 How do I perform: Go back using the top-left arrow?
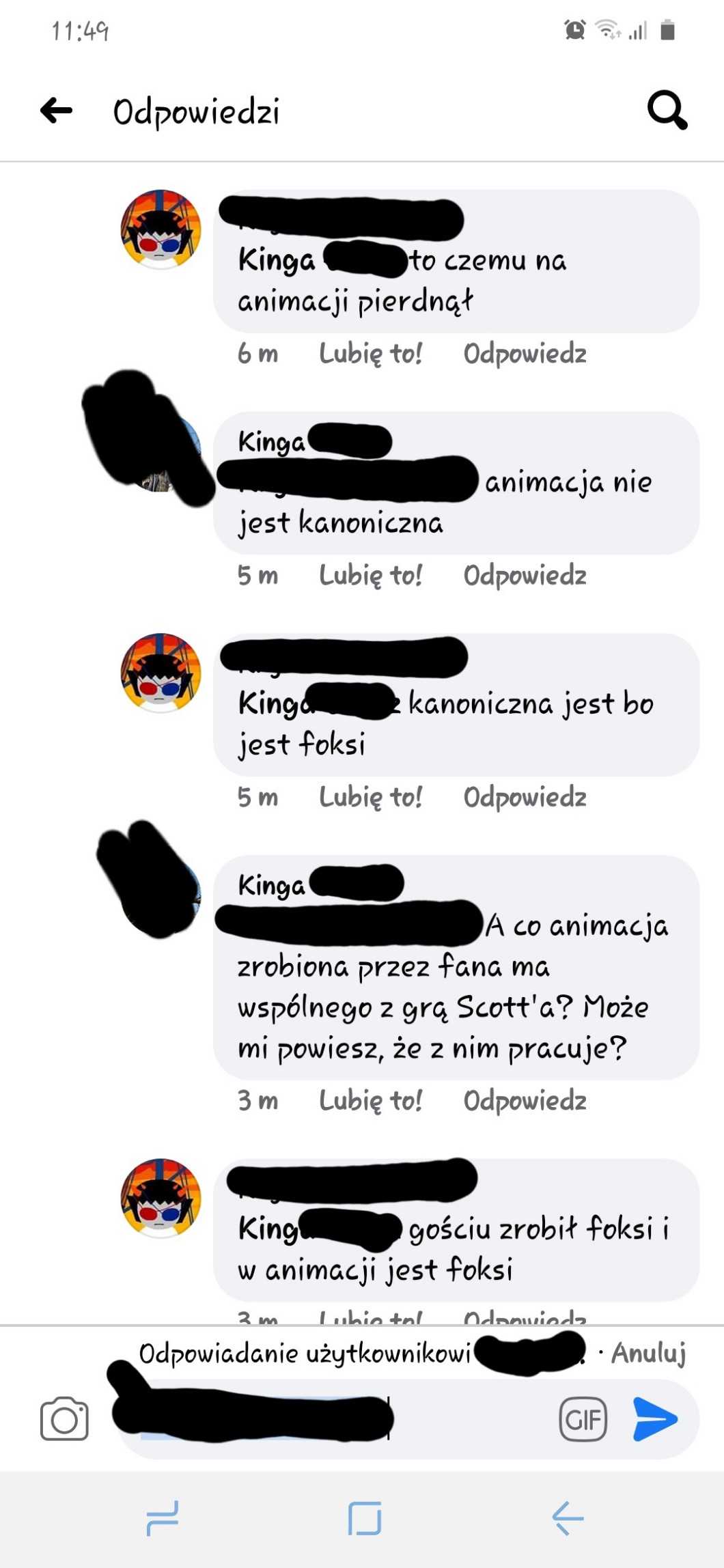[56, 110]
